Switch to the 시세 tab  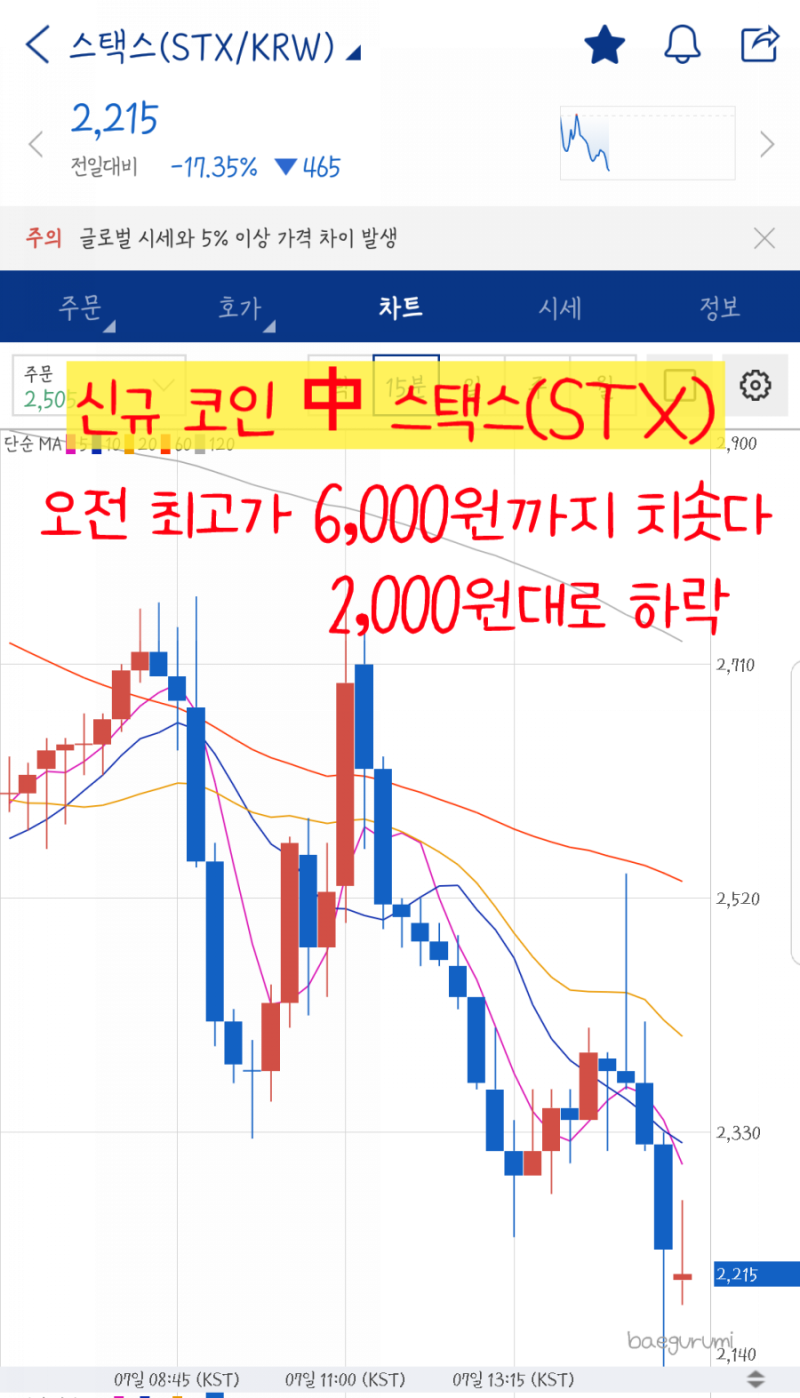(560, 307)
